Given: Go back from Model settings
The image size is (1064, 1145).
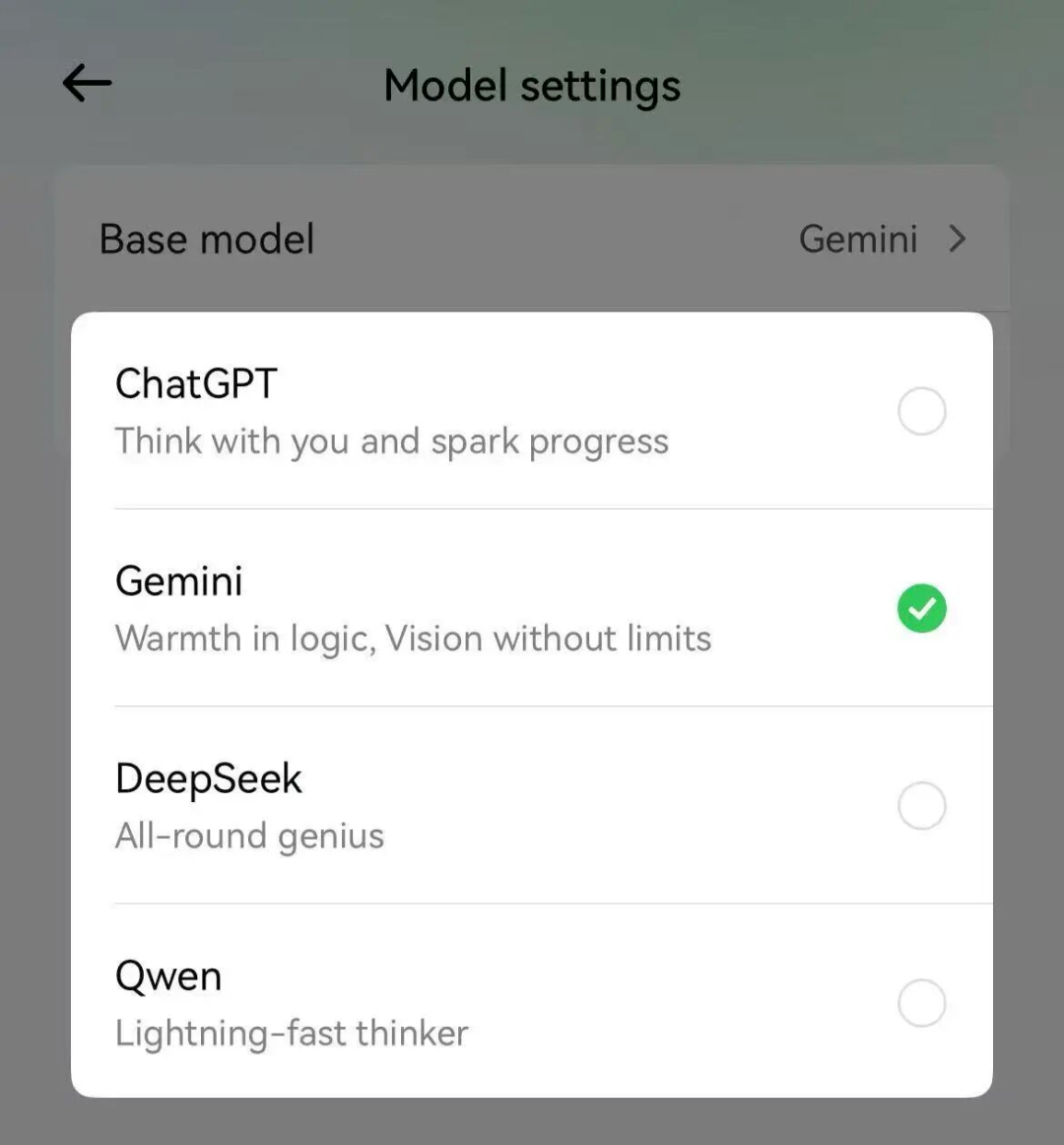Looking at the screenshot, I should pos(87,83).
